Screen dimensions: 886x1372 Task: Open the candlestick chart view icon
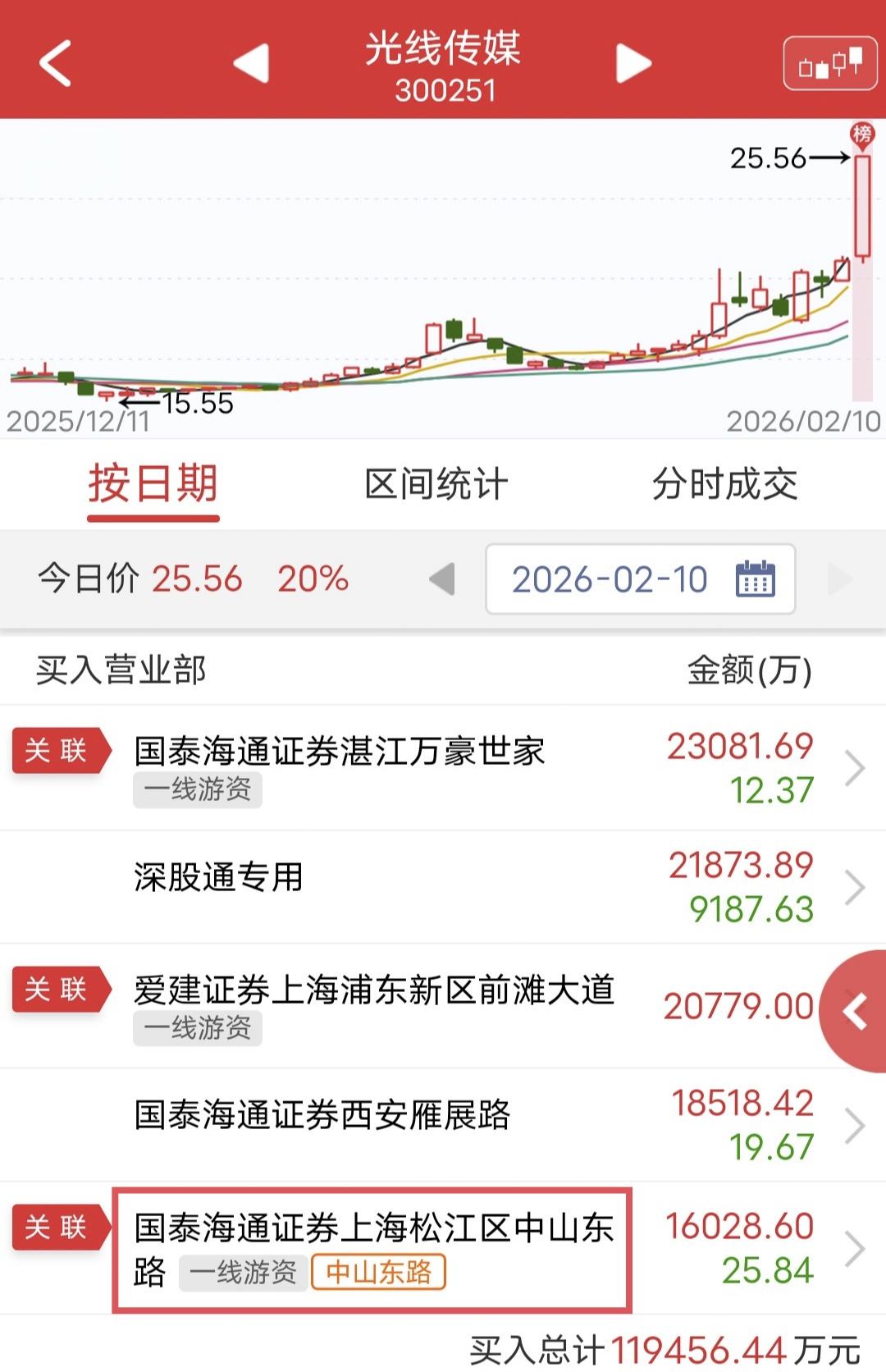pyautogui.click(x=830, y=63)
